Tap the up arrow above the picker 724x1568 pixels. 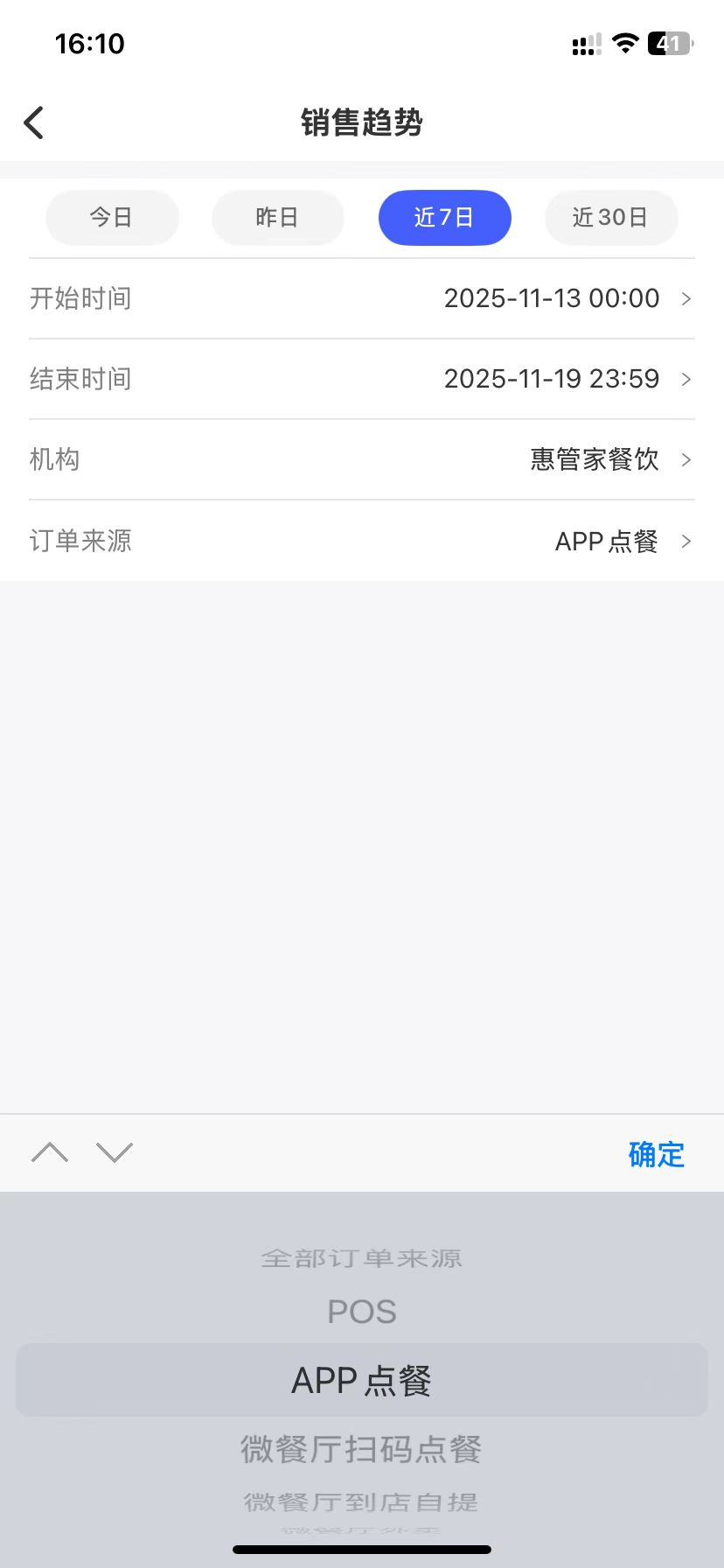pyautogui.click(x=50, y=1152)
